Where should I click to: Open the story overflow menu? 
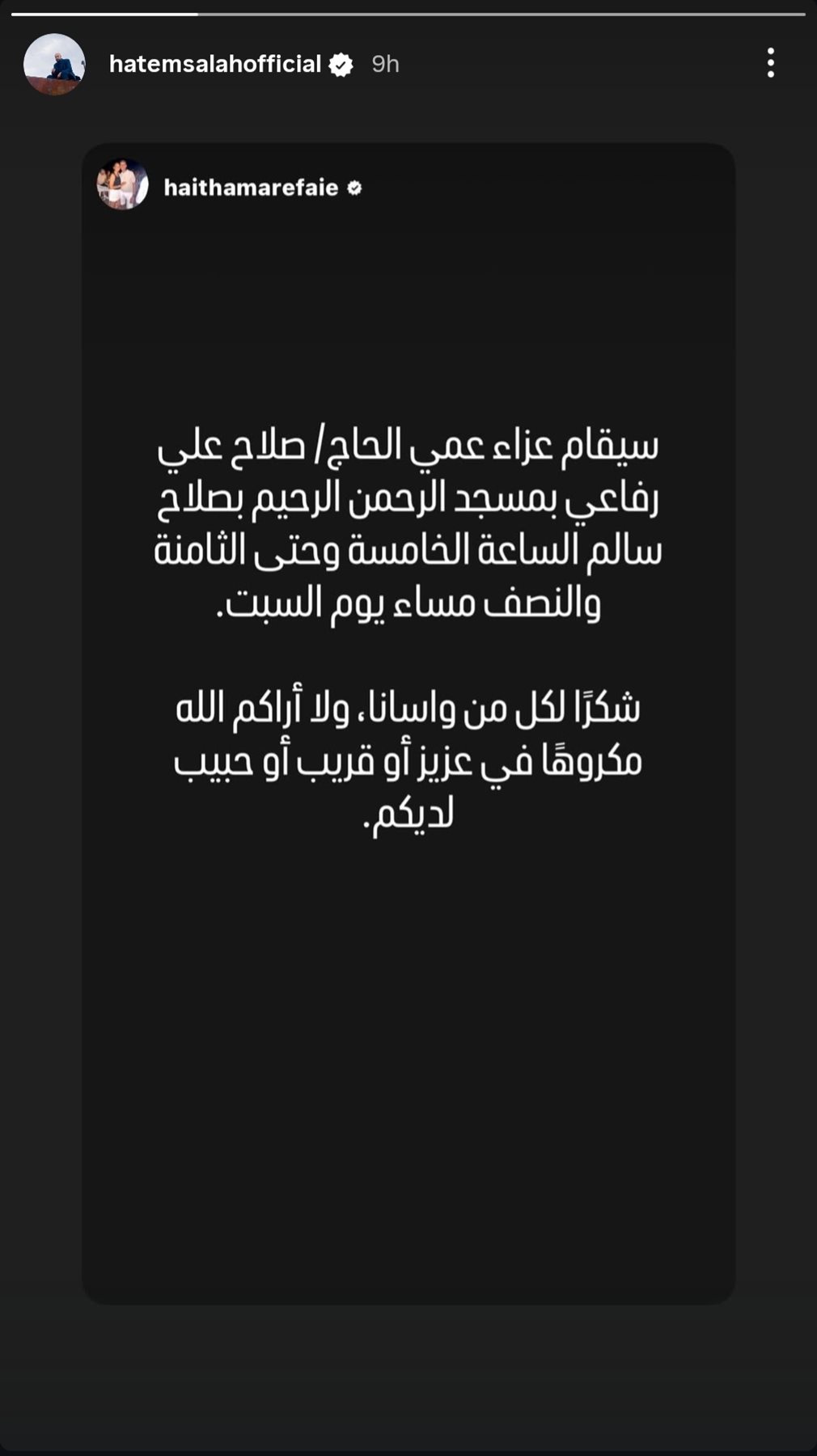click(x=770, y=63)
